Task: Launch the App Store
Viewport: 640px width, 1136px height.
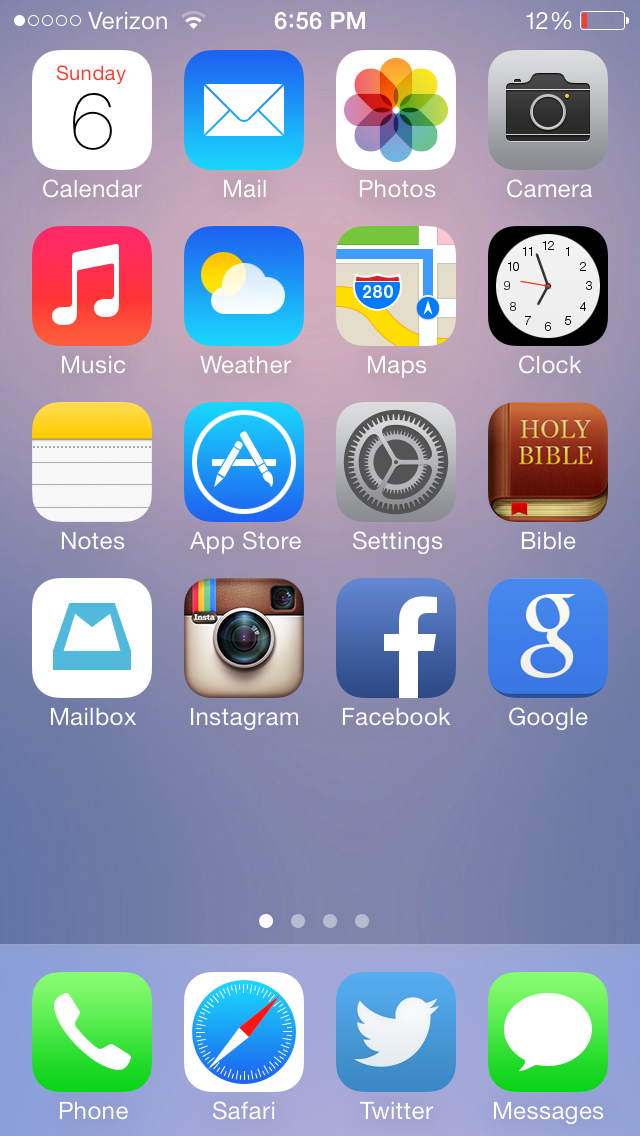Action: tap(244, 462)
